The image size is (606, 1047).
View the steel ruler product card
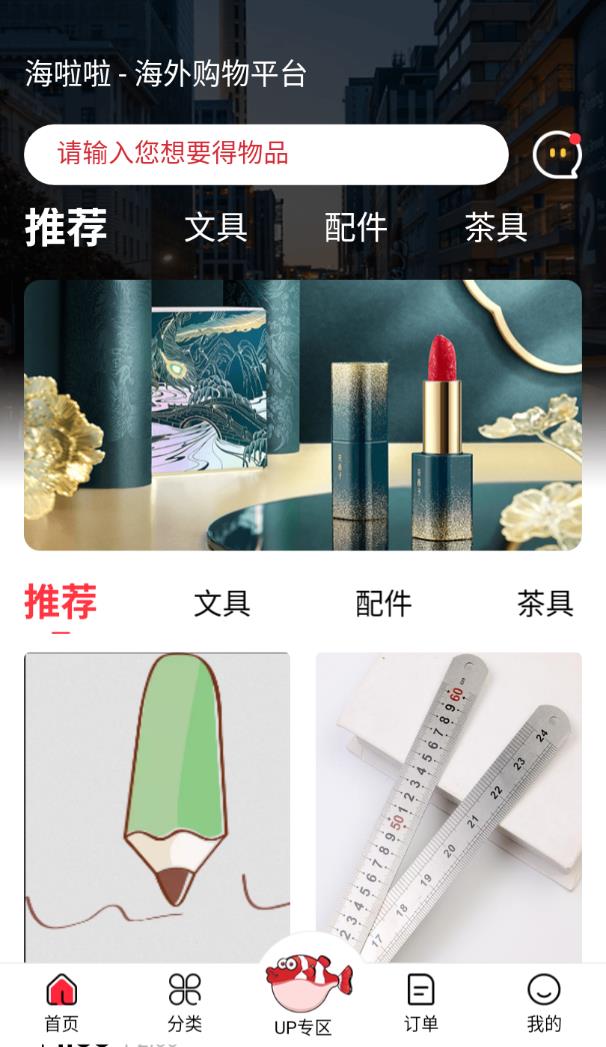point(449,807)
